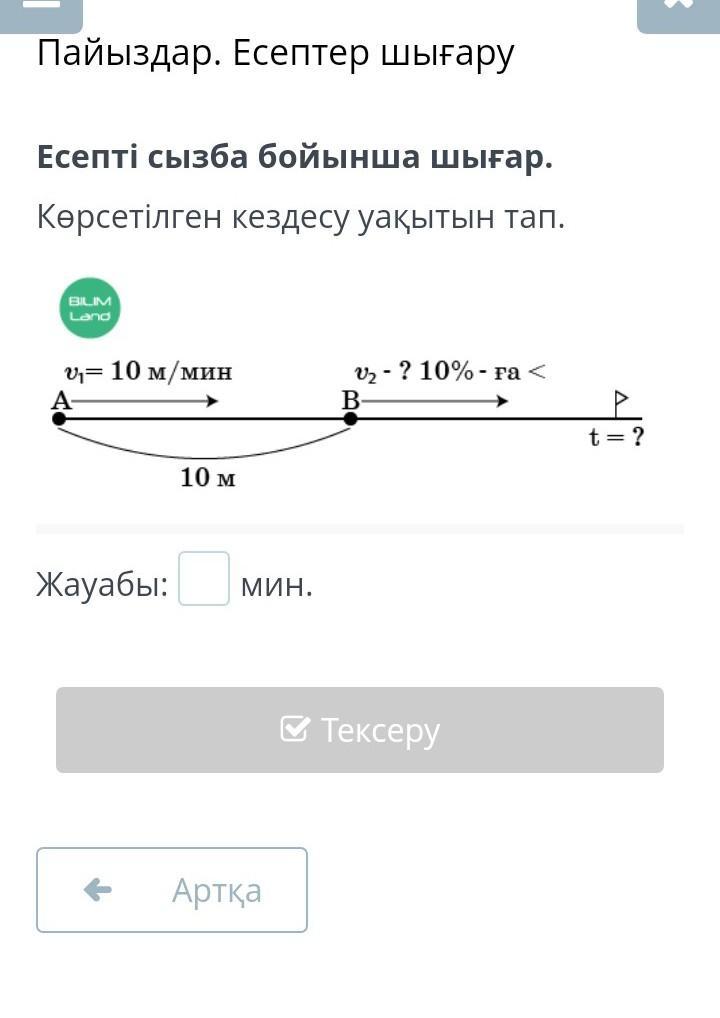Image resolution: width=720 pixels, height=1018 pixels.
Task: Focus the answer field before 'мин.'
Action: coord(204,579)
